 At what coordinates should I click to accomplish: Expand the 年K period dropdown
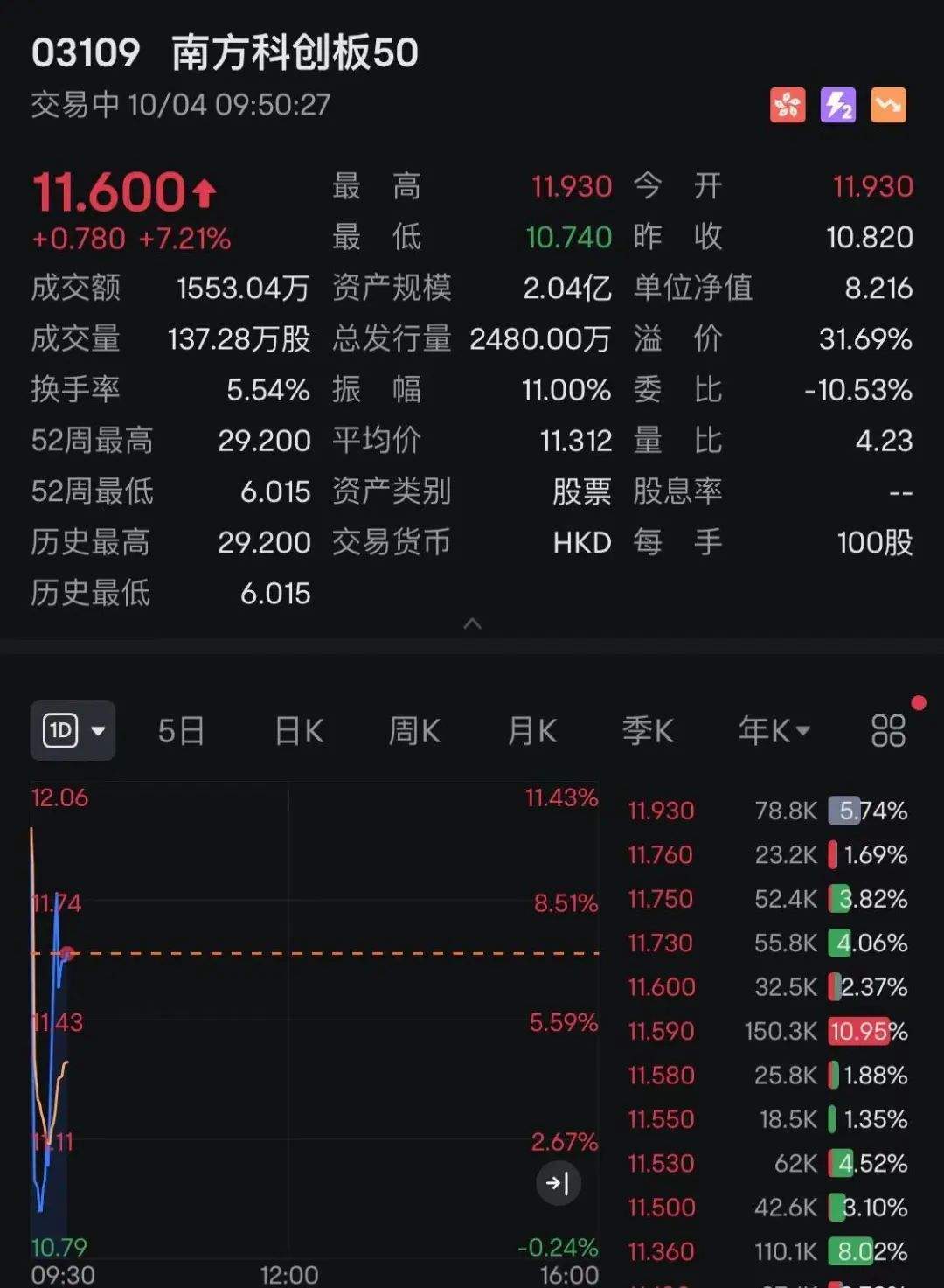click(x=774, y=731)
